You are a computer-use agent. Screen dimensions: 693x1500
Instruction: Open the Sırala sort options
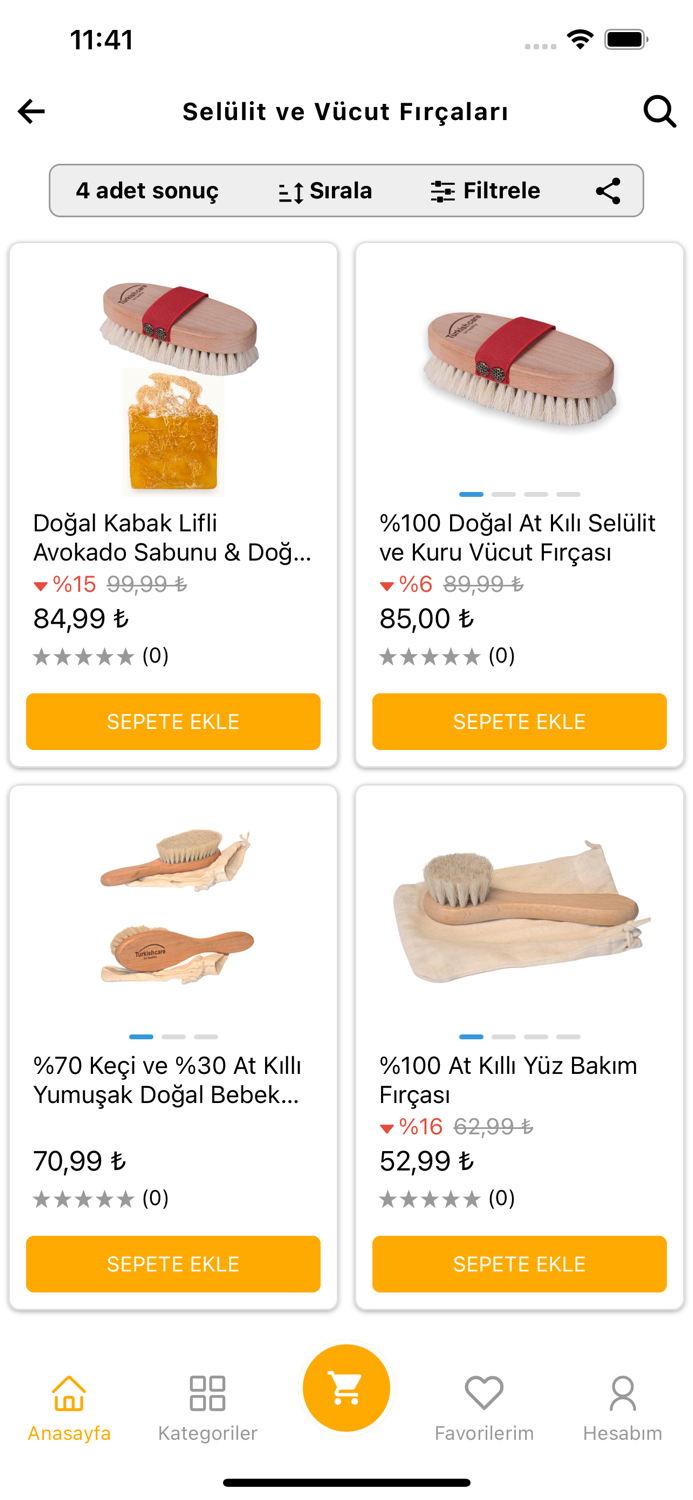point(325,191)
